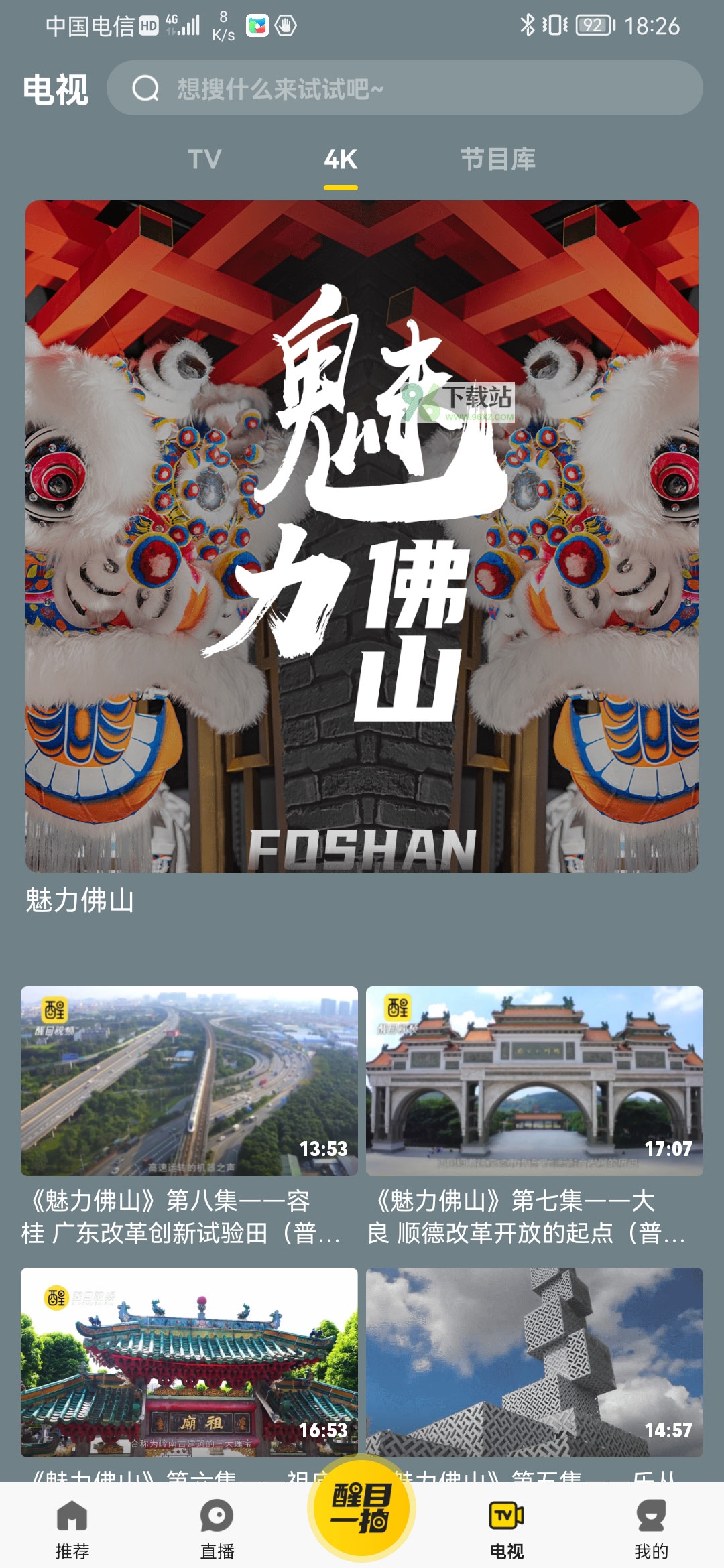
Task: Open the 节目库 tab
Action: [498, 159]
